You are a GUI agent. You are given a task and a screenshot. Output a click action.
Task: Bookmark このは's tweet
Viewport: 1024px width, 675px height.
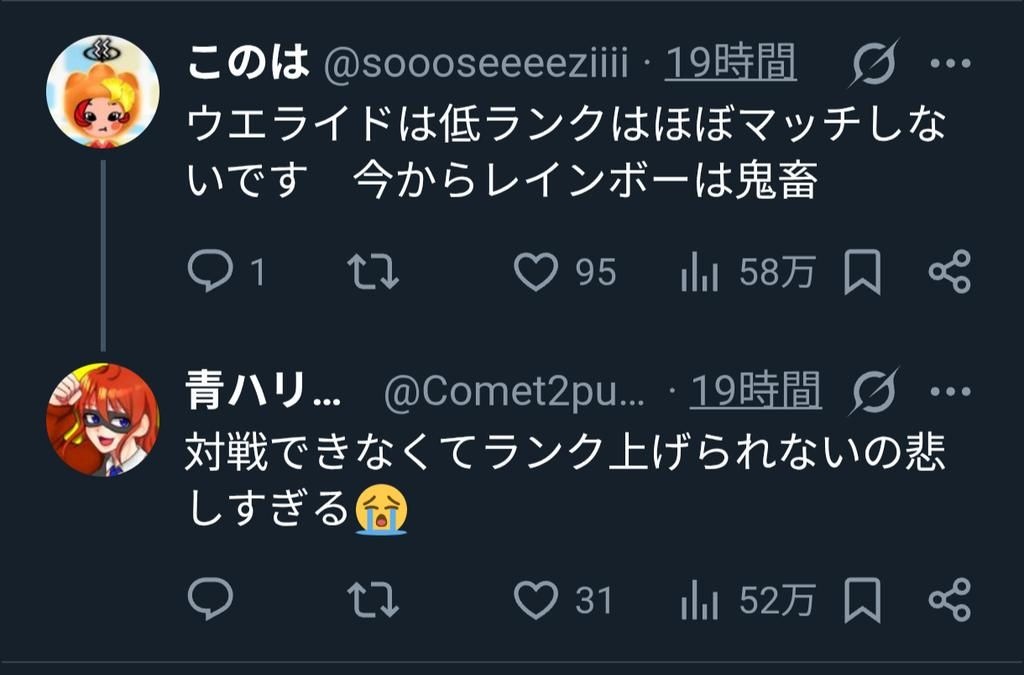(x=862, y=272)
